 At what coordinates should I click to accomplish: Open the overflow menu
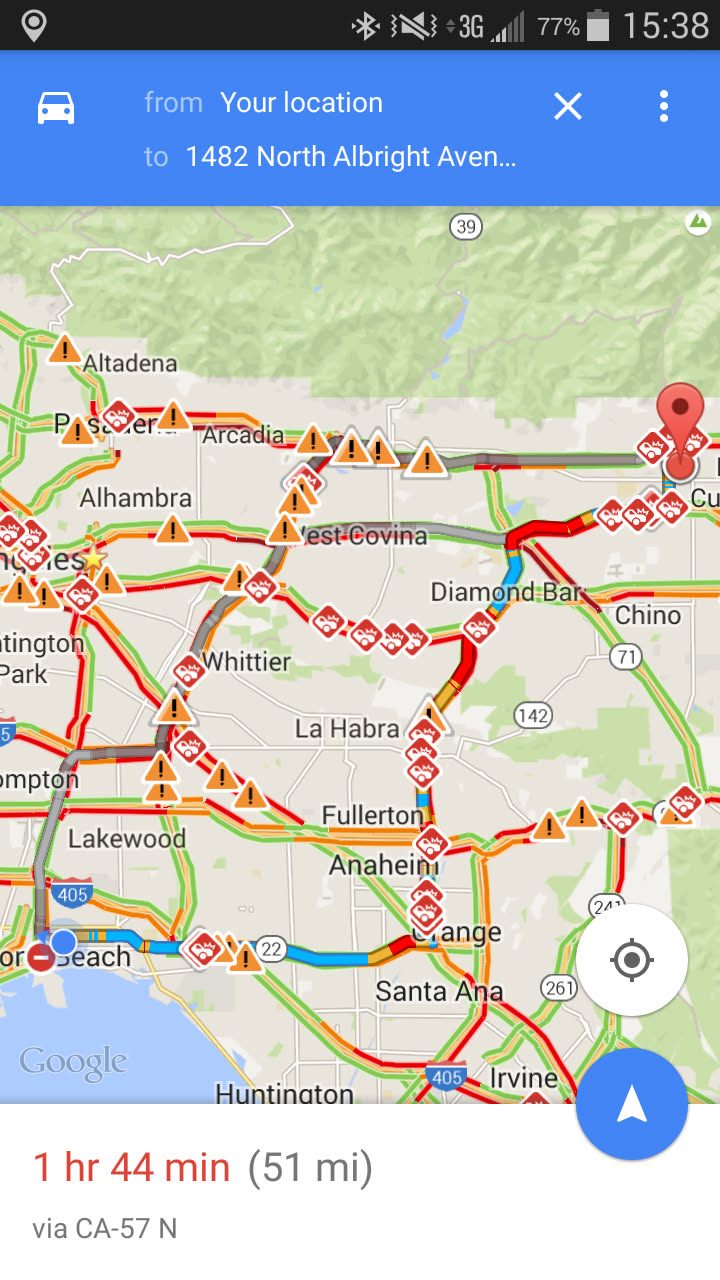[663, 106]
